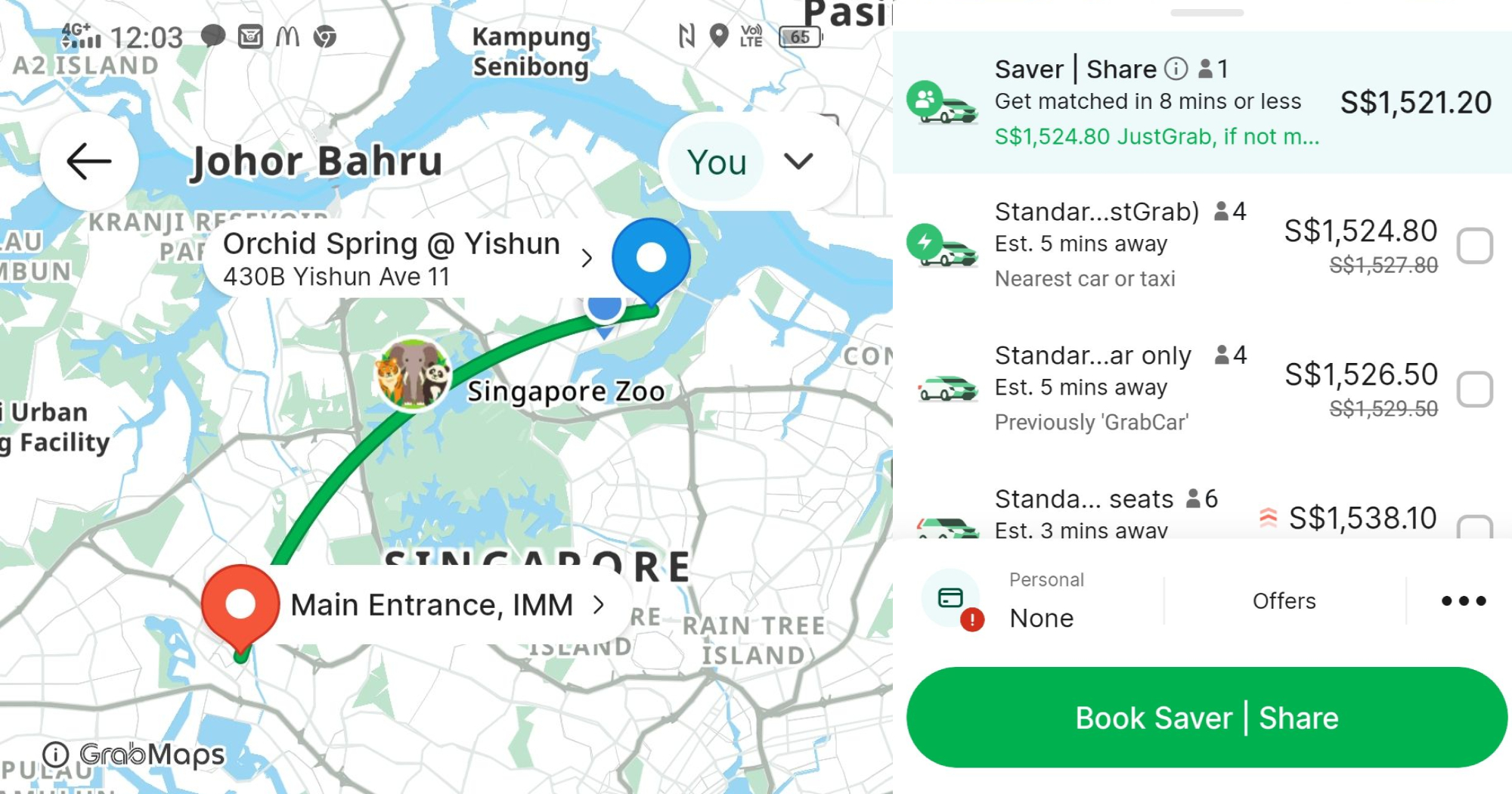Go back with the arrow button
Screen dimensions: 1512x794
click(x=88, y=161)
